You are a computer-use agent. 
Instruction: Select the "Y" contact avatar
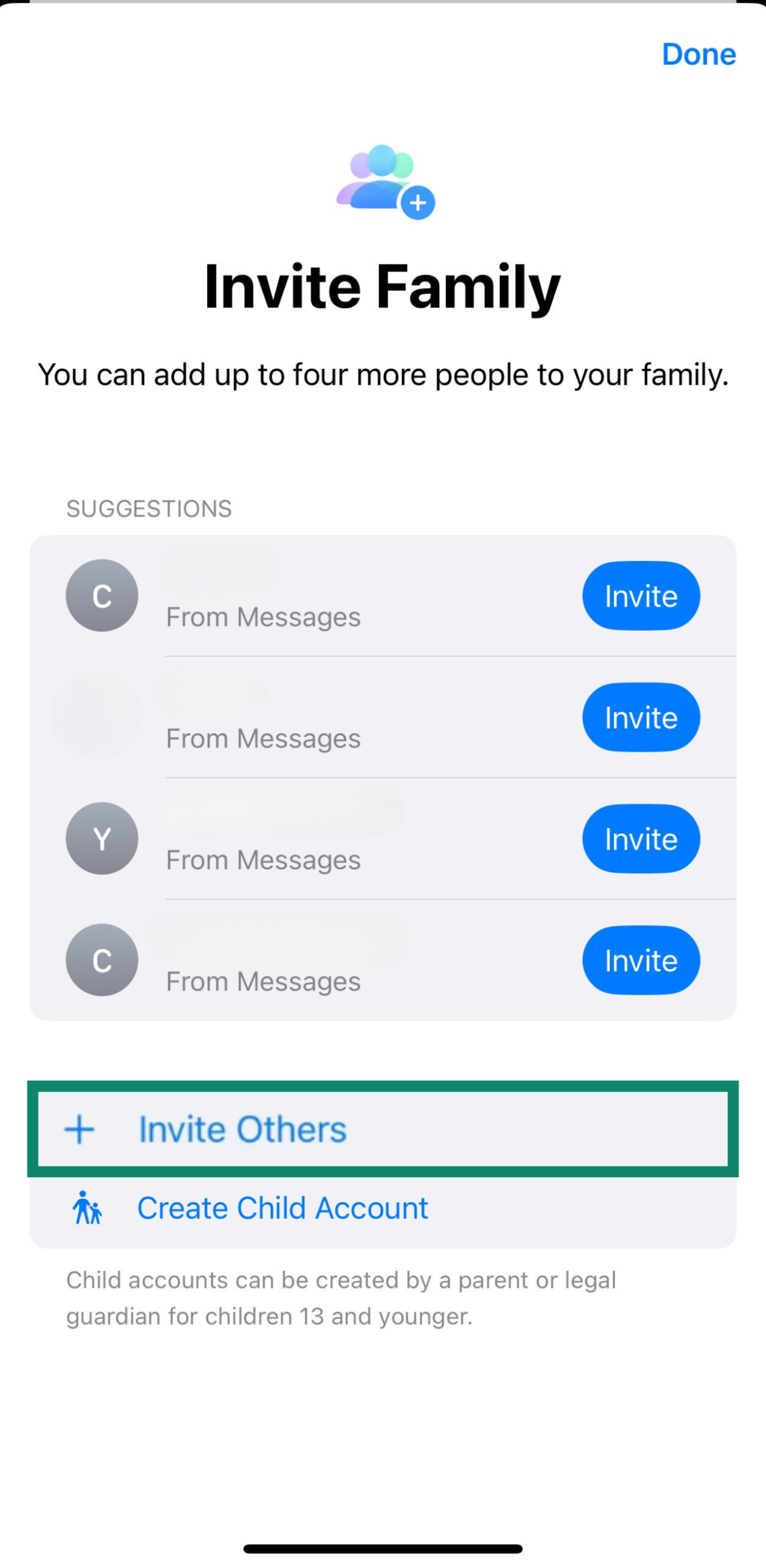click(101, 839)
